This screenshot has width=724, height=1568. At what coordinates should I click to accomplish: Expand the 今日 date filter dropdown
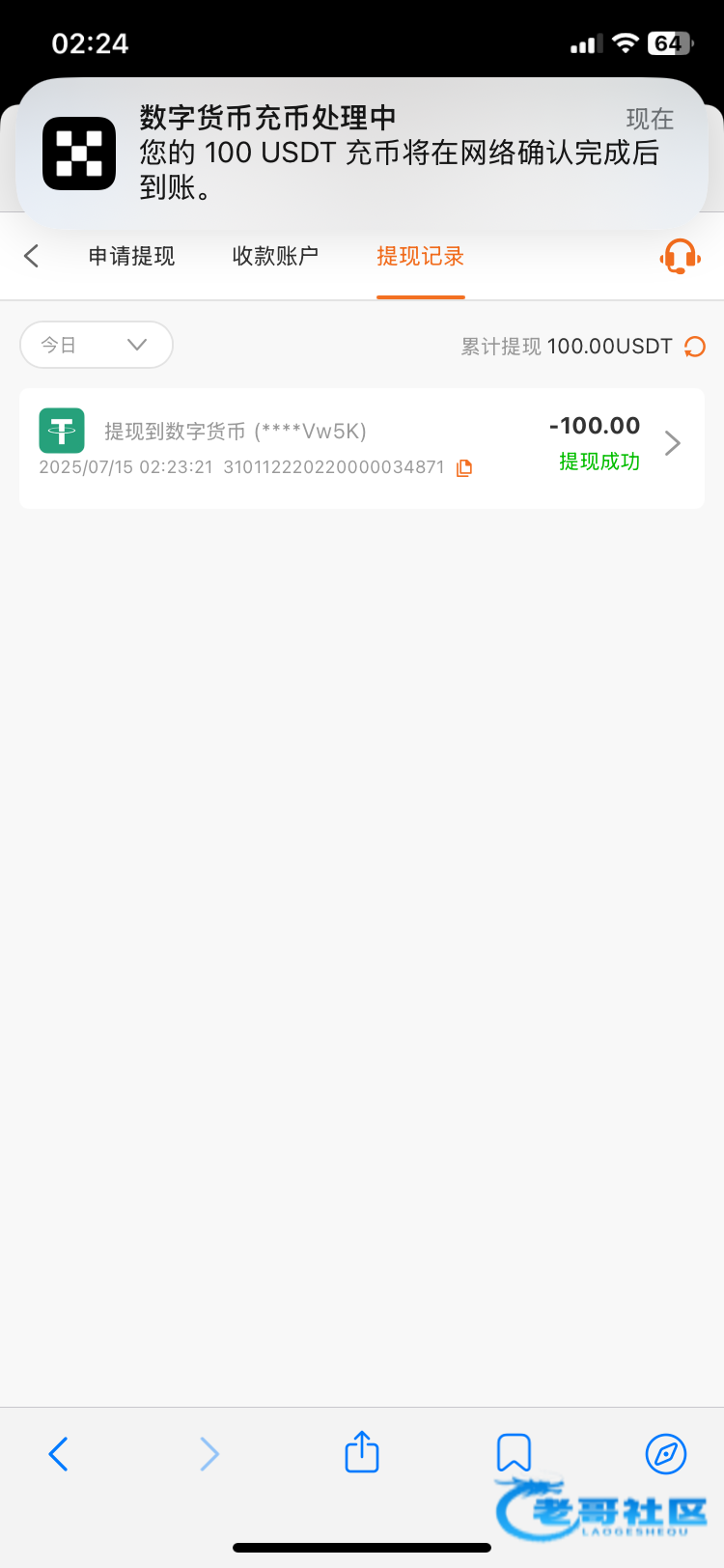tap(97, 345)
